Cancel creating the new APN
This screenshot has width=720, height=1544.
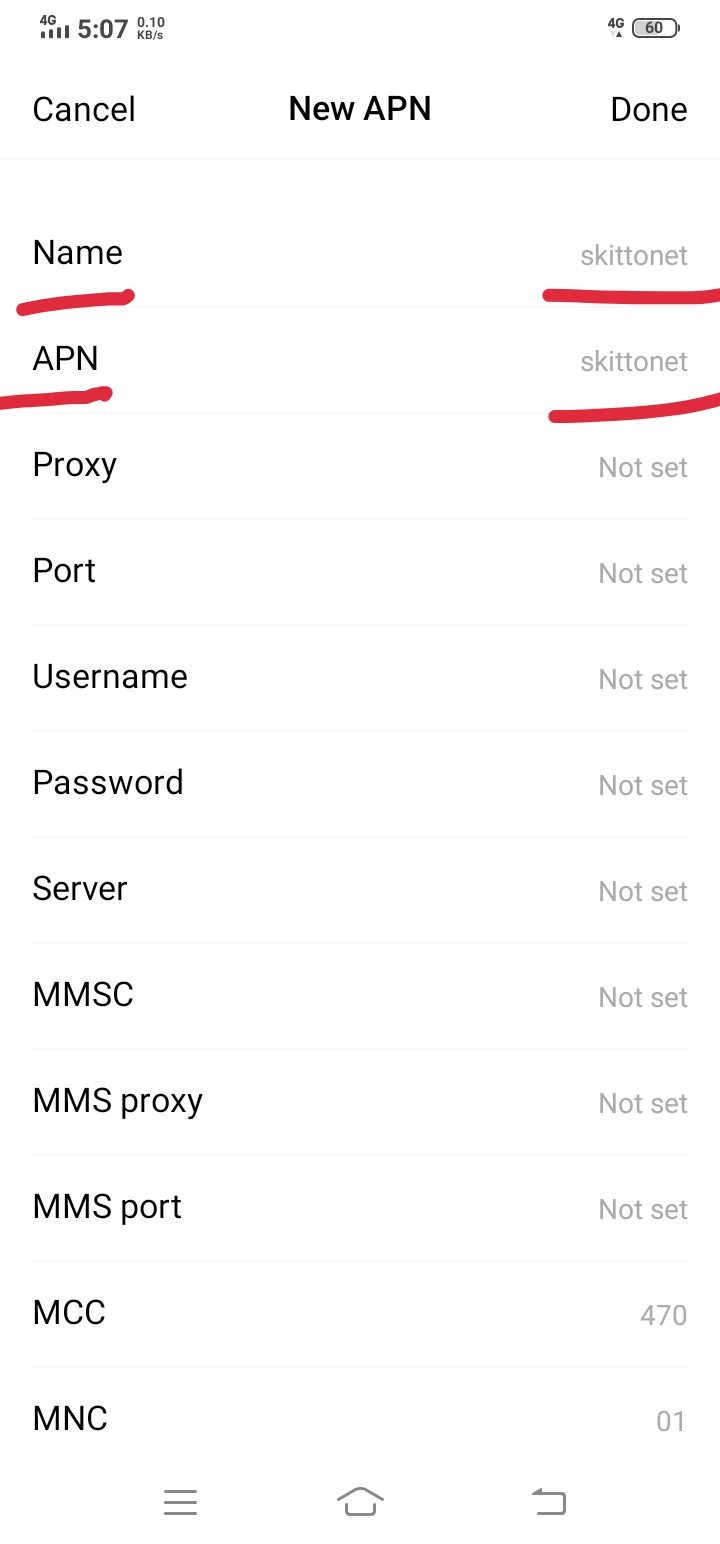coord(84,109)
